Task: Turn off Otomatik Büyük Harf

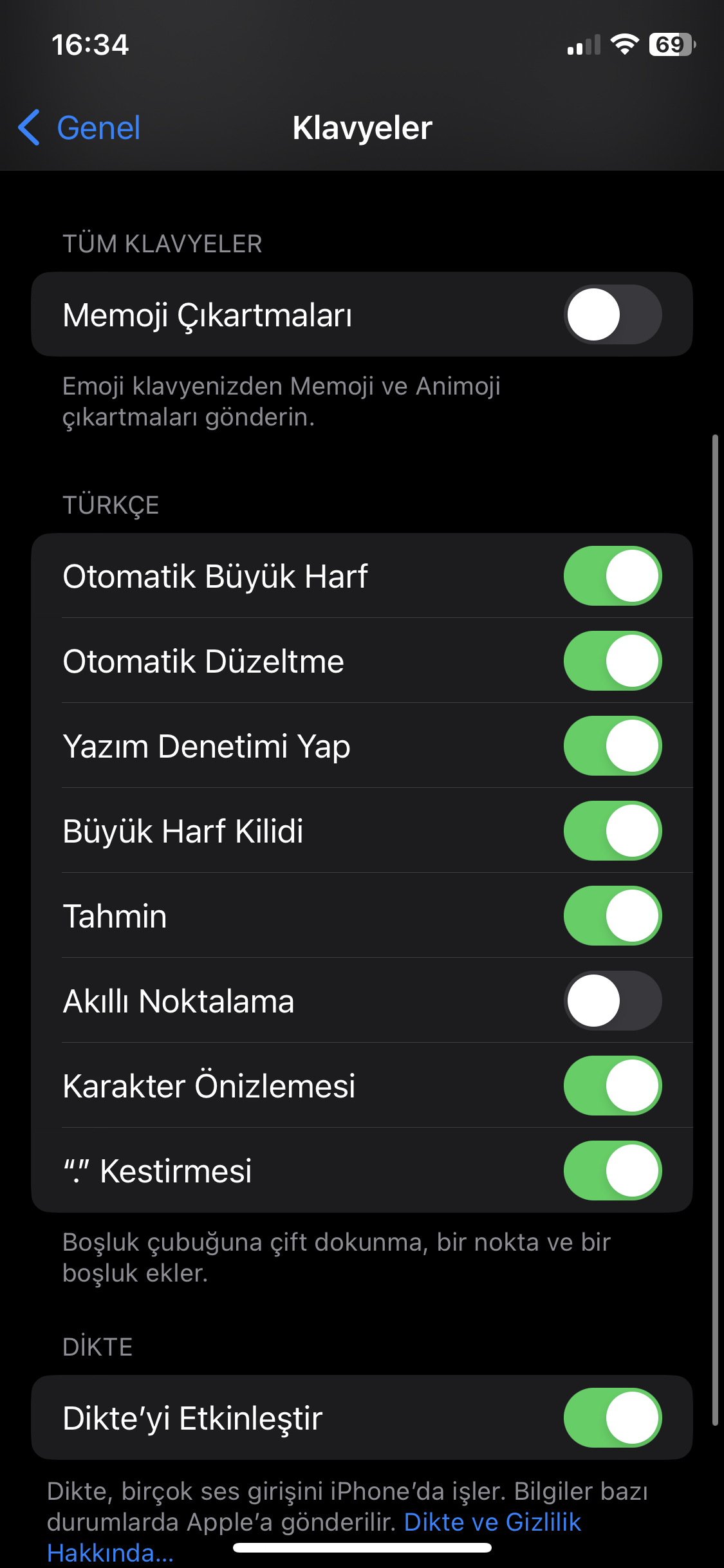Action: [x=613, y=576]
